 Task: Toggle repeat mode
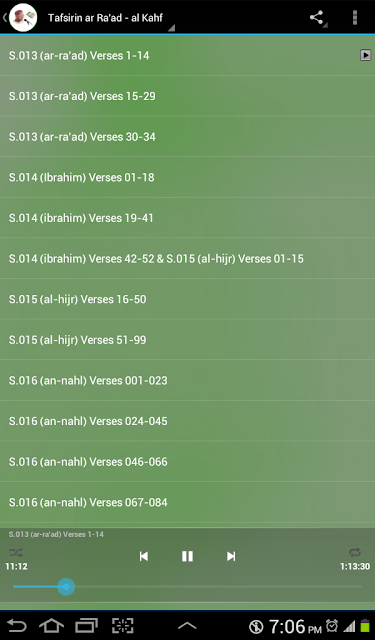click(x=355, y=552)
